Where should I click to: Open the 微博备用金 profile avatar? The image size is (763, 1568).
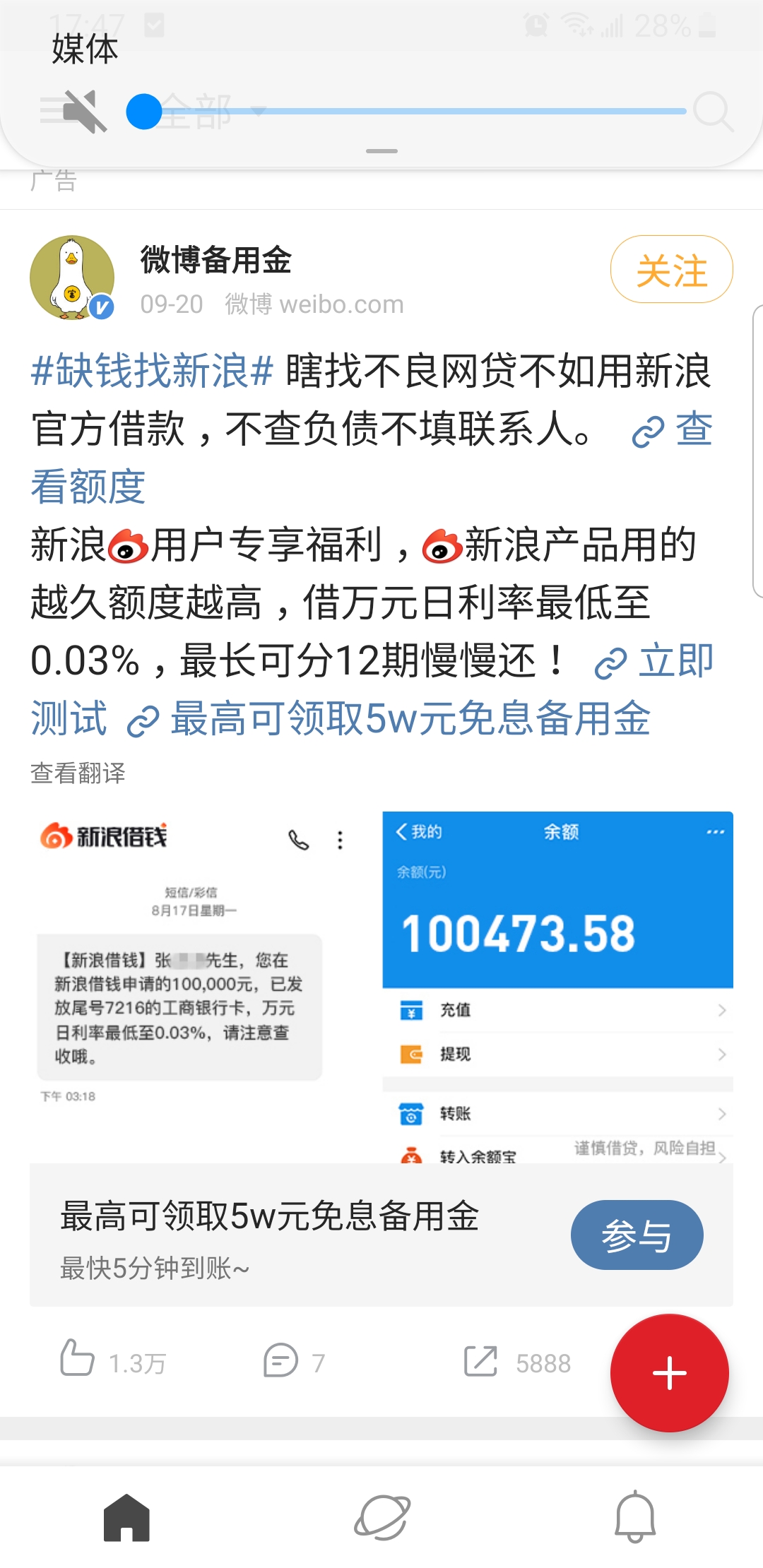point(72,278)
